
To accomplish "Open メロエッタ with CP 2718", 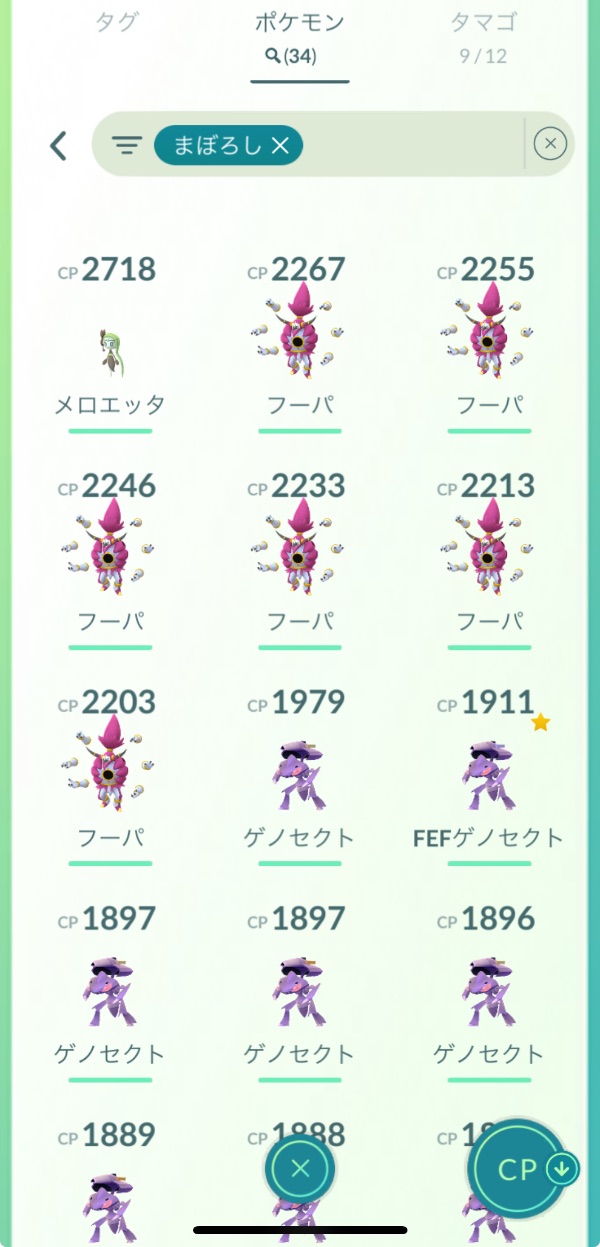I will tap(110, 345).
